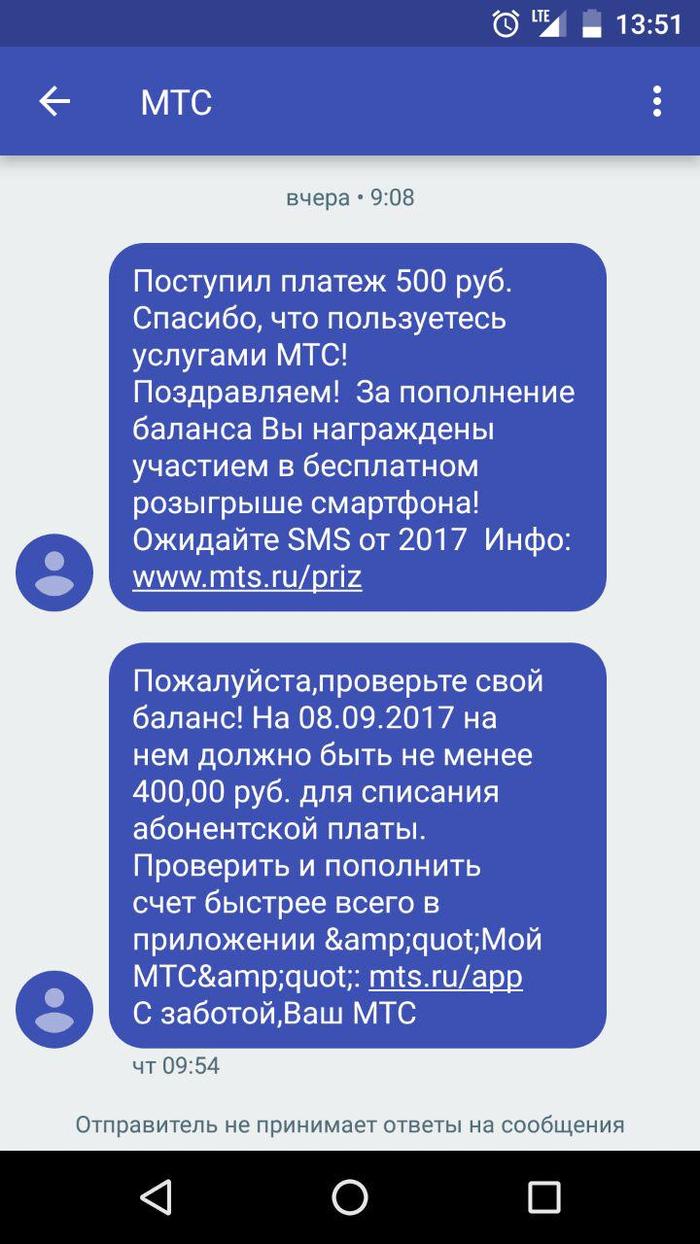Screen dimensions: 700x1244
Task: Tap the sender avatar beside the balance message
Action: [x=54, y=1009]
